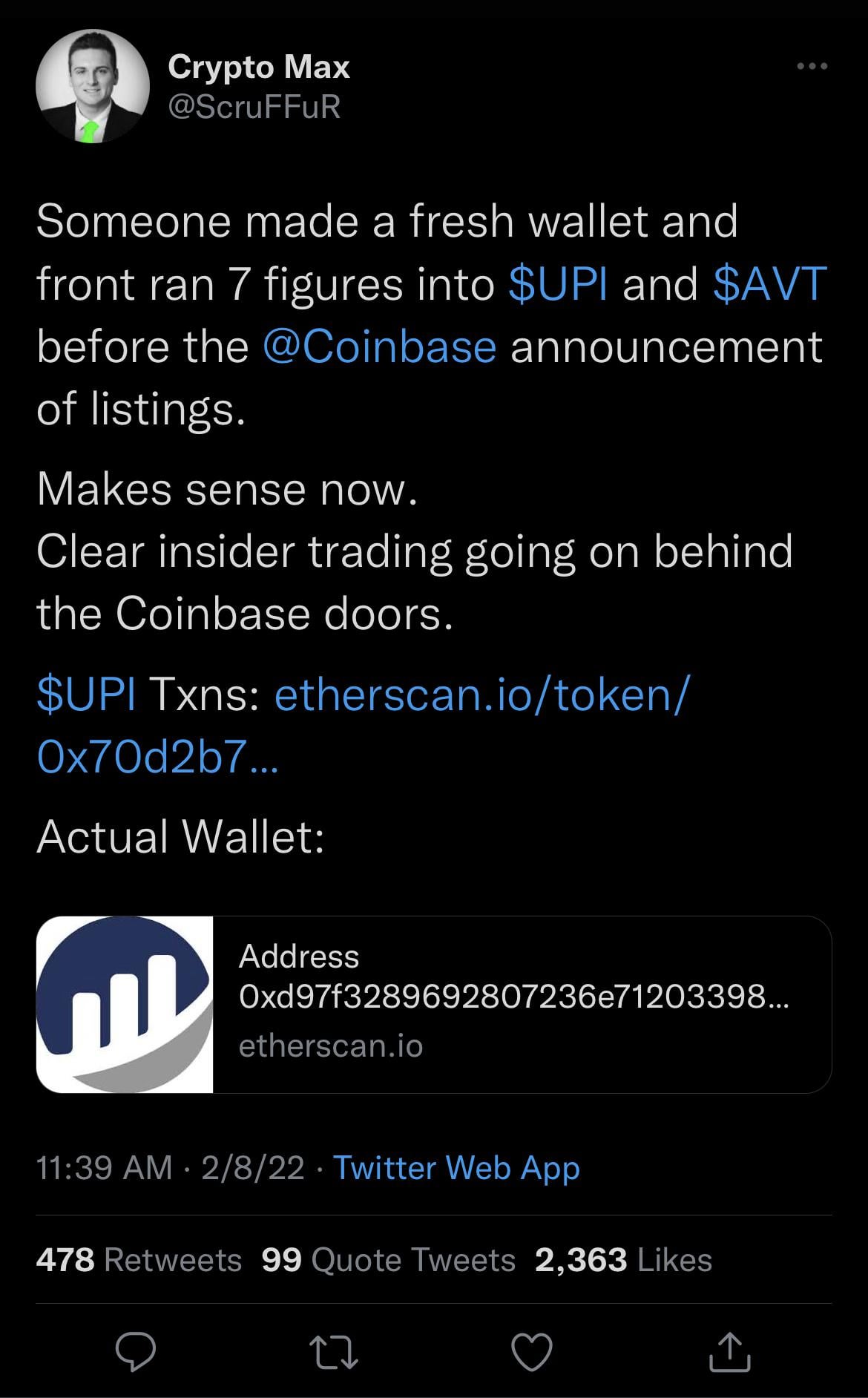Open the first $UPI cashtag link

(x=559, y=284)
